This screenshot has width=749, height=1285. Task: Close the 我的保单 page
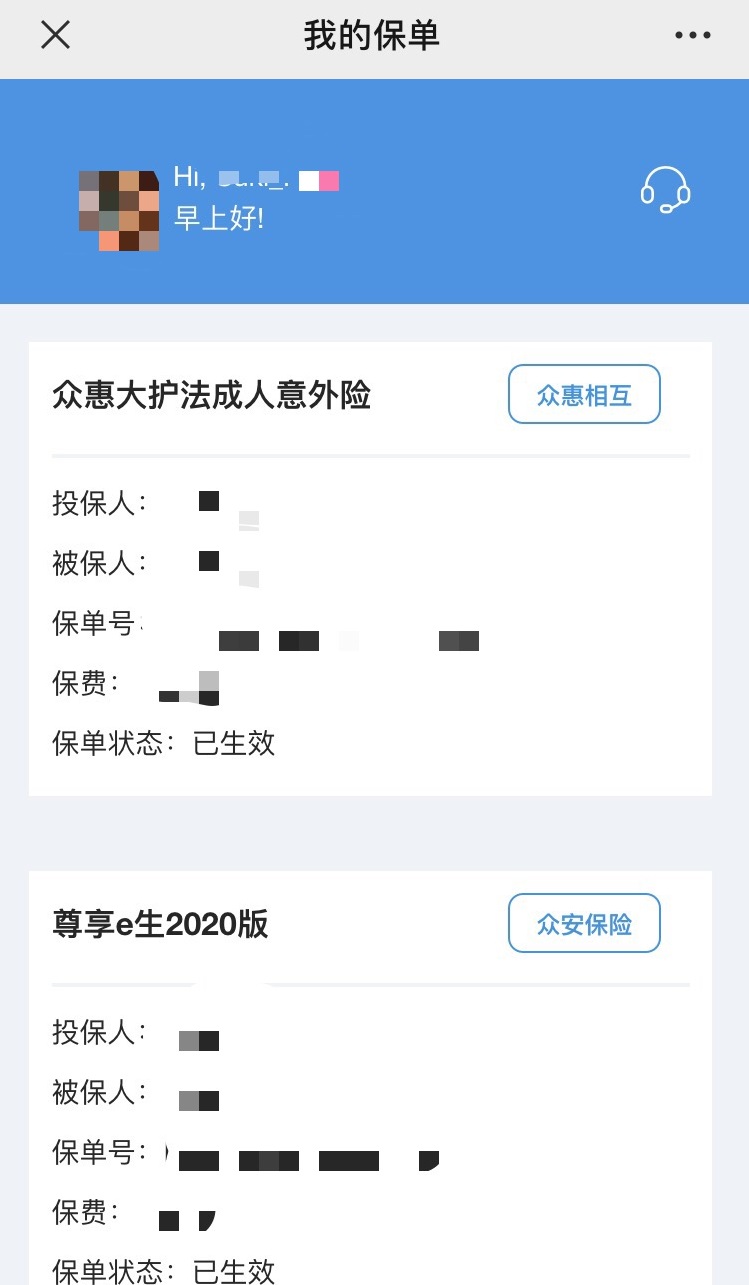click(55, 35)
